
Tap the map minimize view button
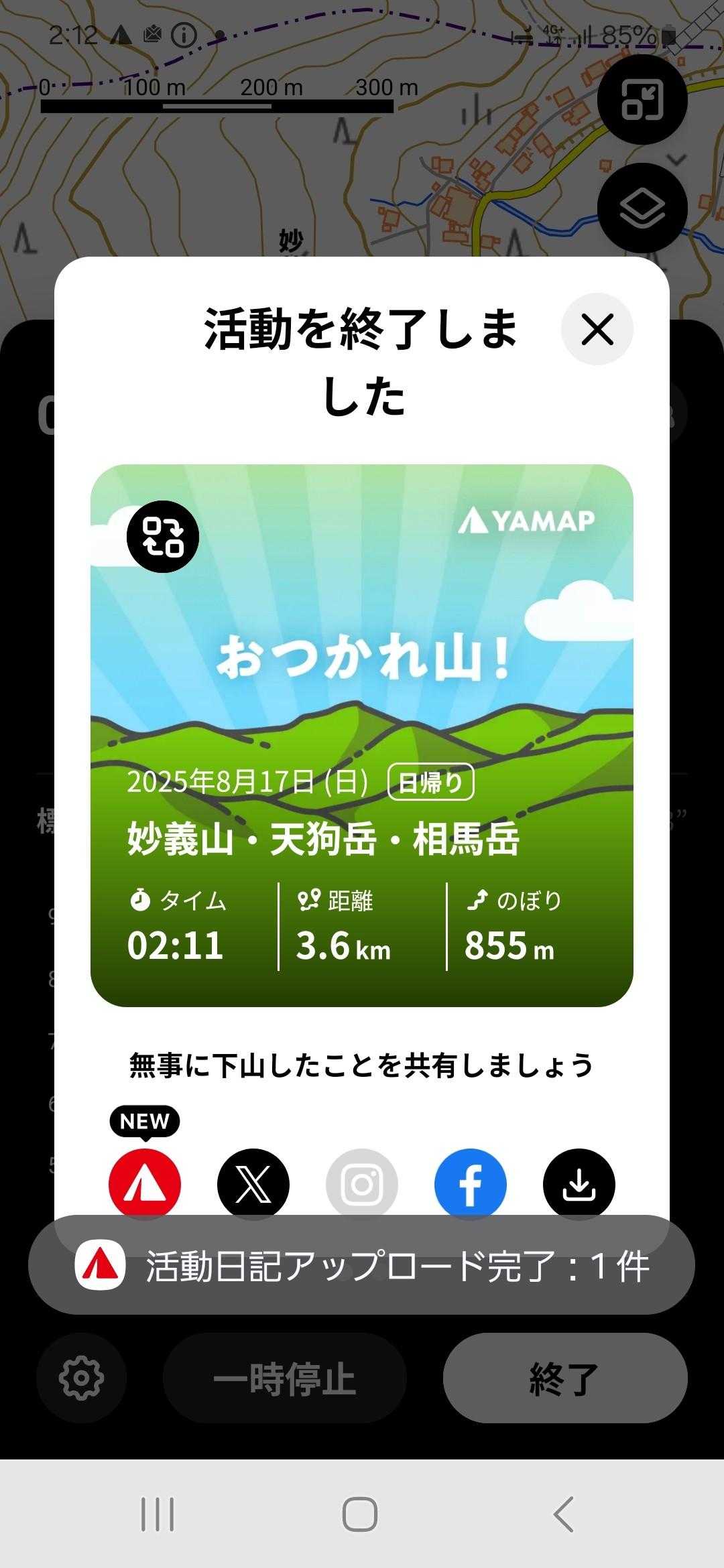coord(642,99)
